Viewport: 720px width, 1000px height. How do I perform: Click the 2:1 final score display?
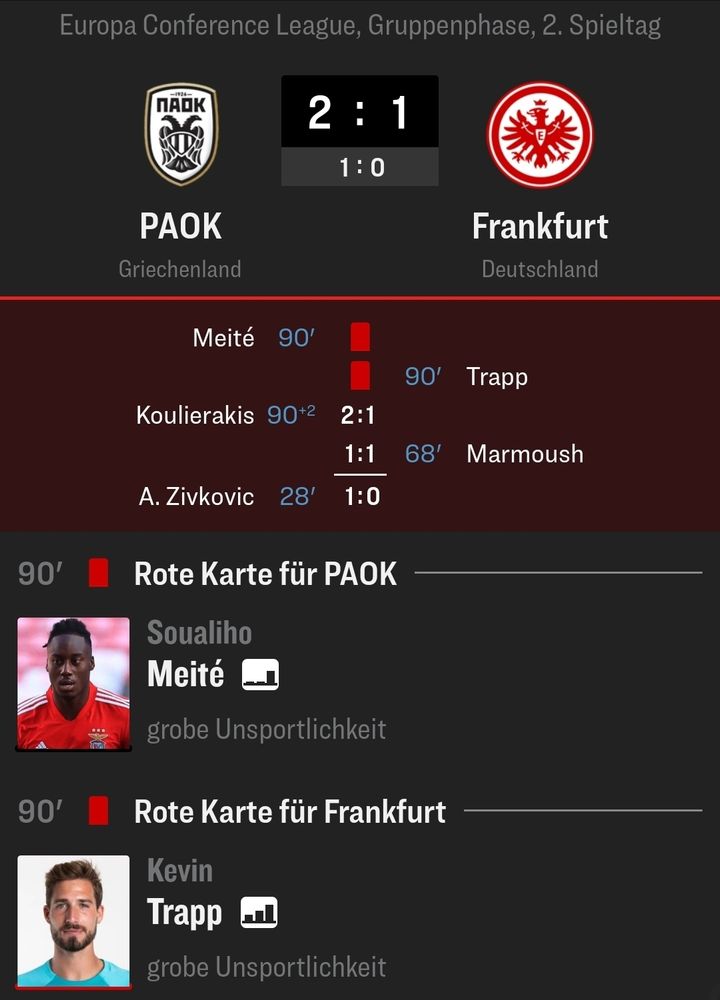360,114
